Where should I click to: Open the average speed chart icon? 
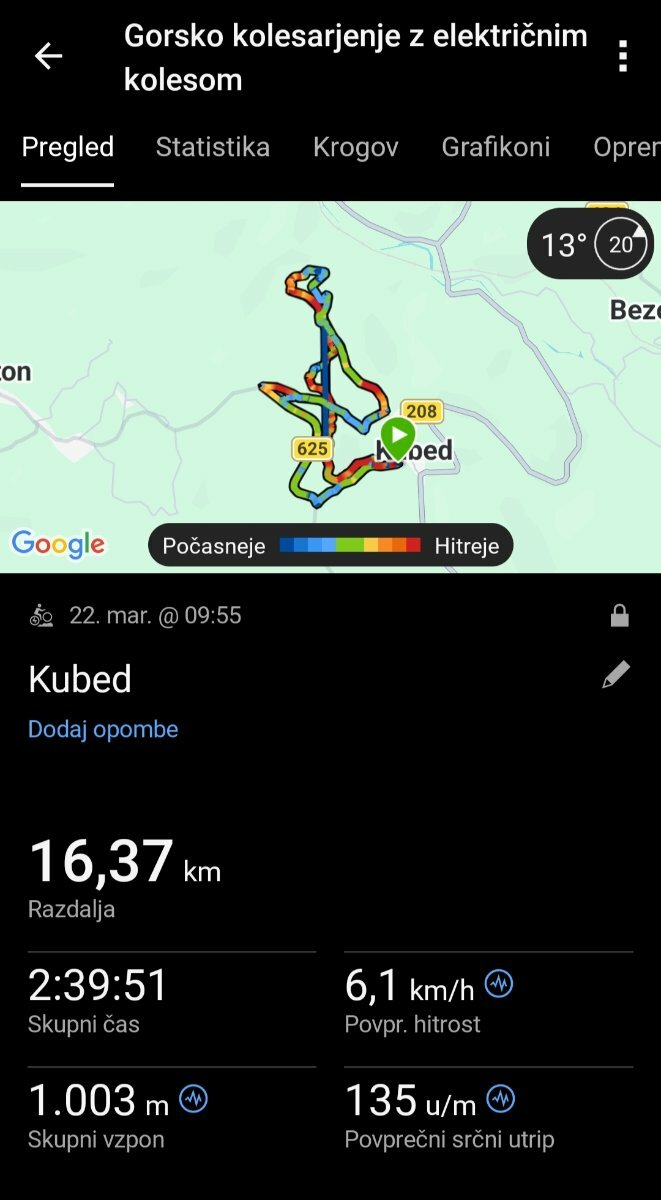coord(499,985)
